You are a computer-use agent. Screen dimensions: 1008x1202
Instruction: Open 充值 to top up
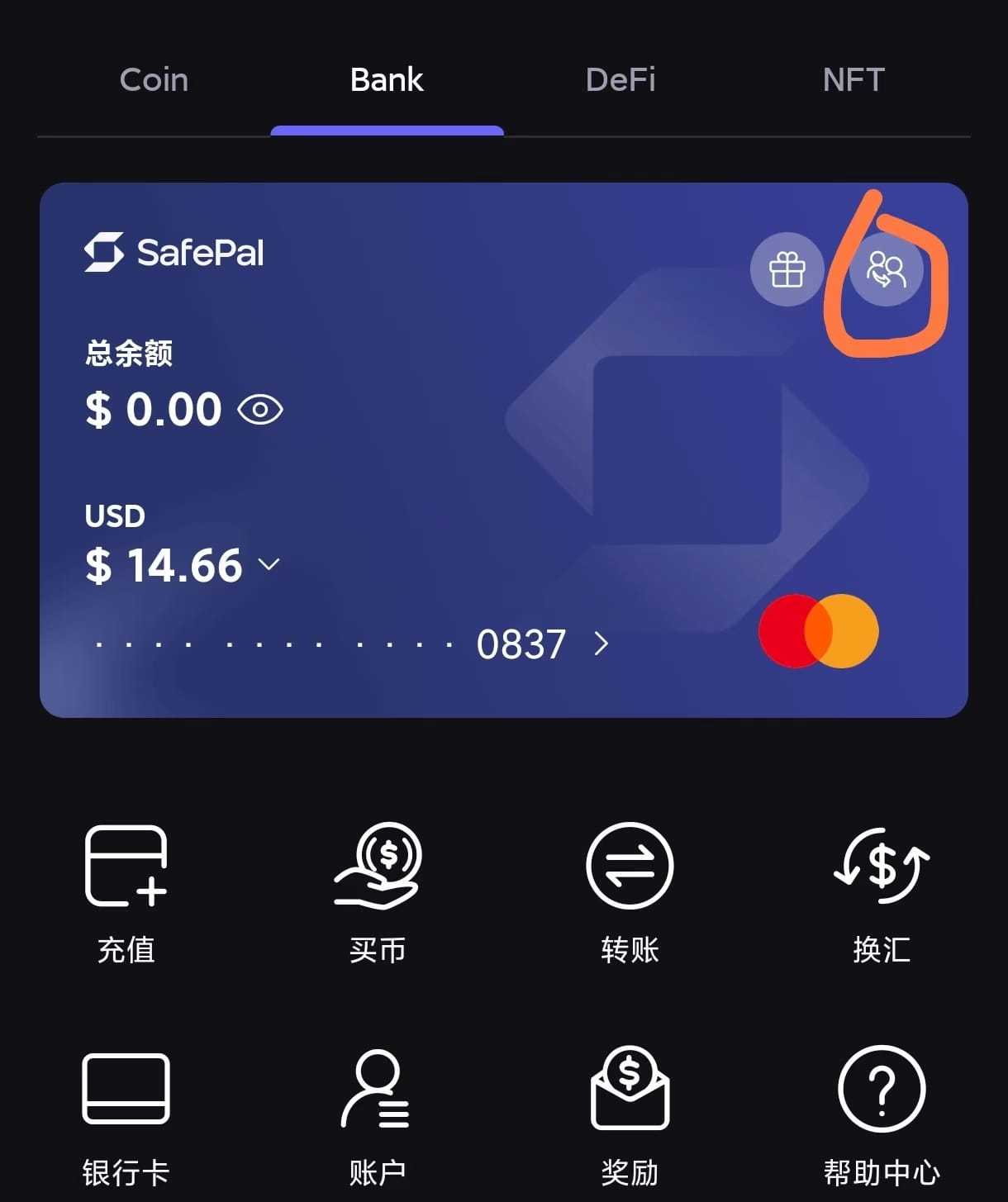(126, 892)
